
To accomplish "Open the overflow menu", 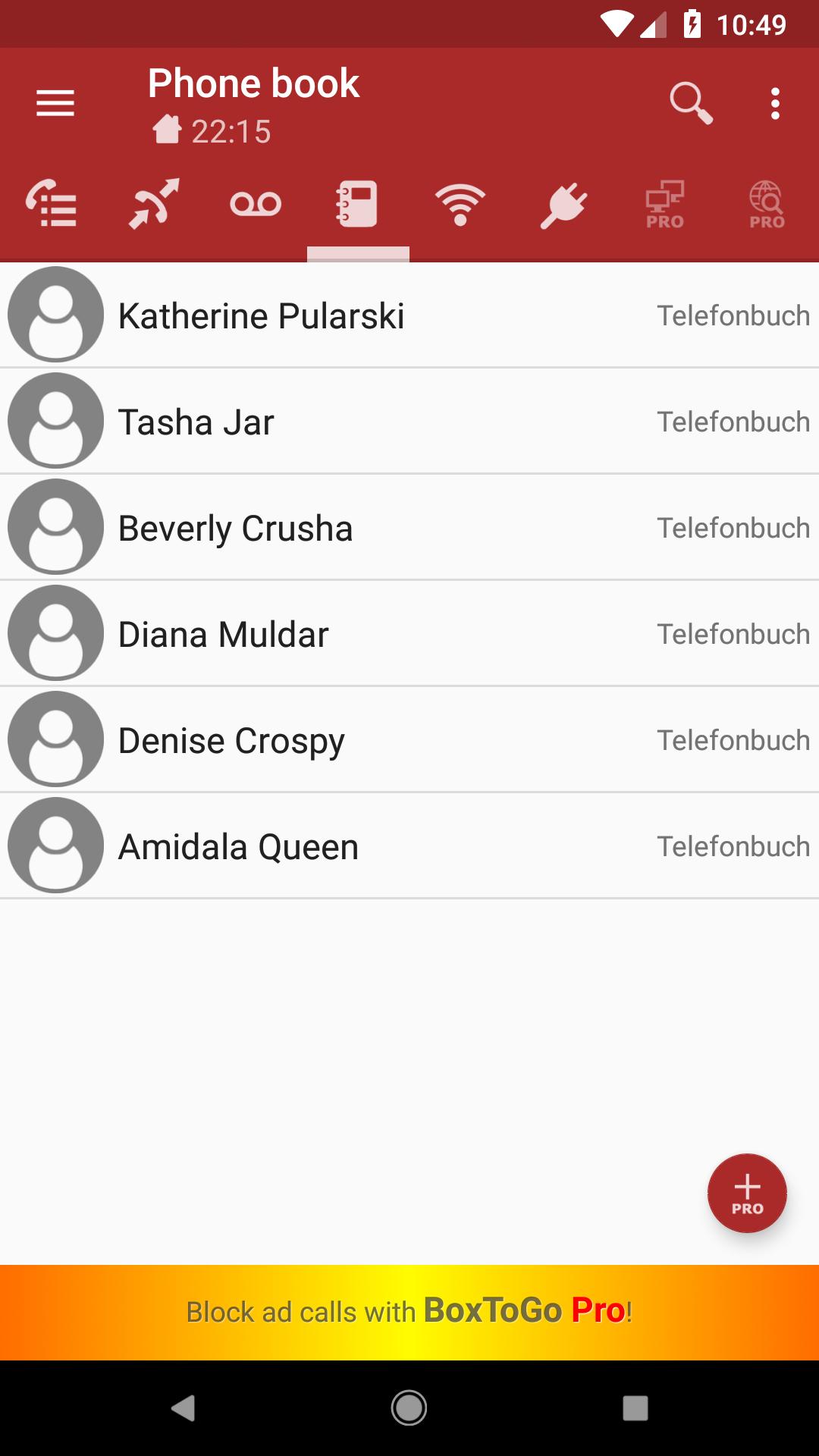I will click(x=774, y=103).
